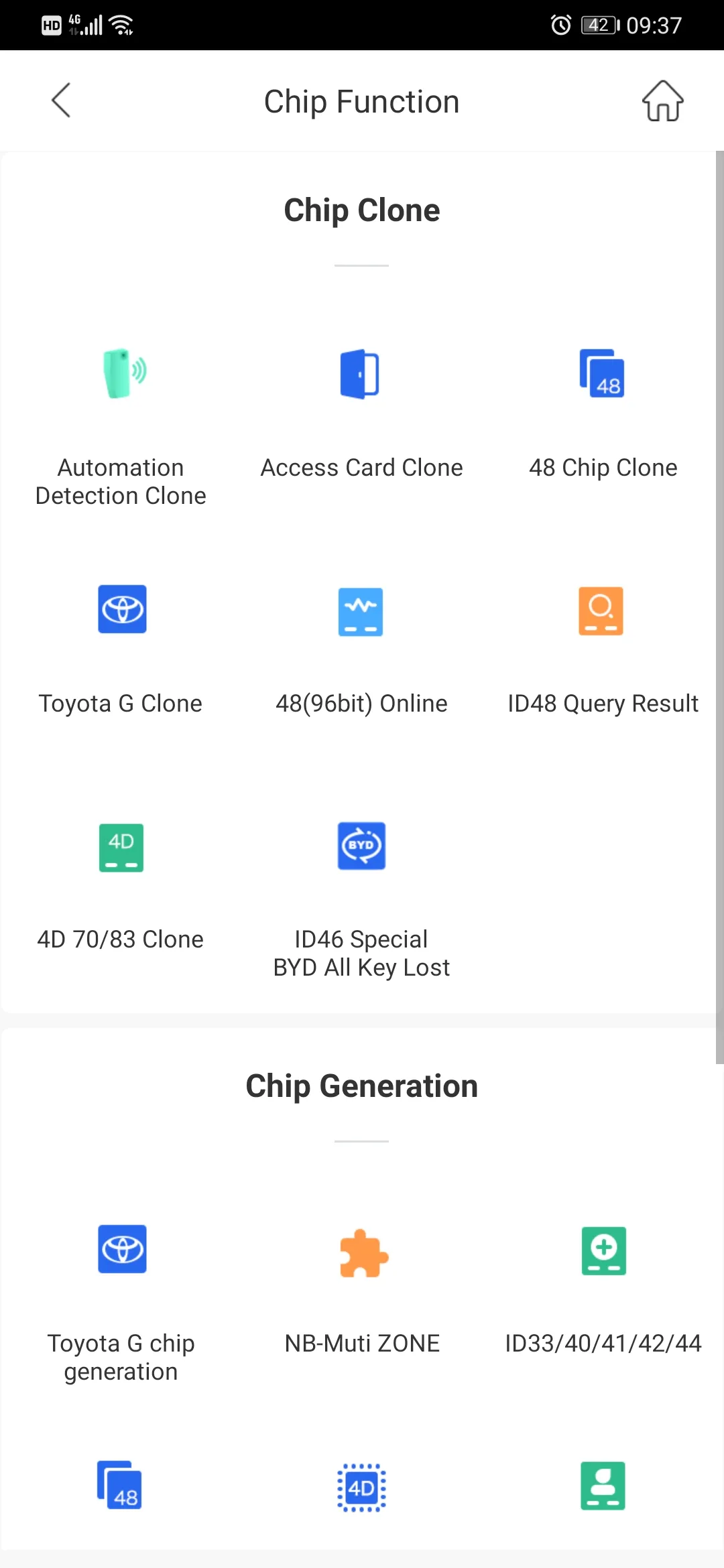View ID48 Query Result
Image resolution: width=724 pixels, height=1568 pixels.
point(602,643)
